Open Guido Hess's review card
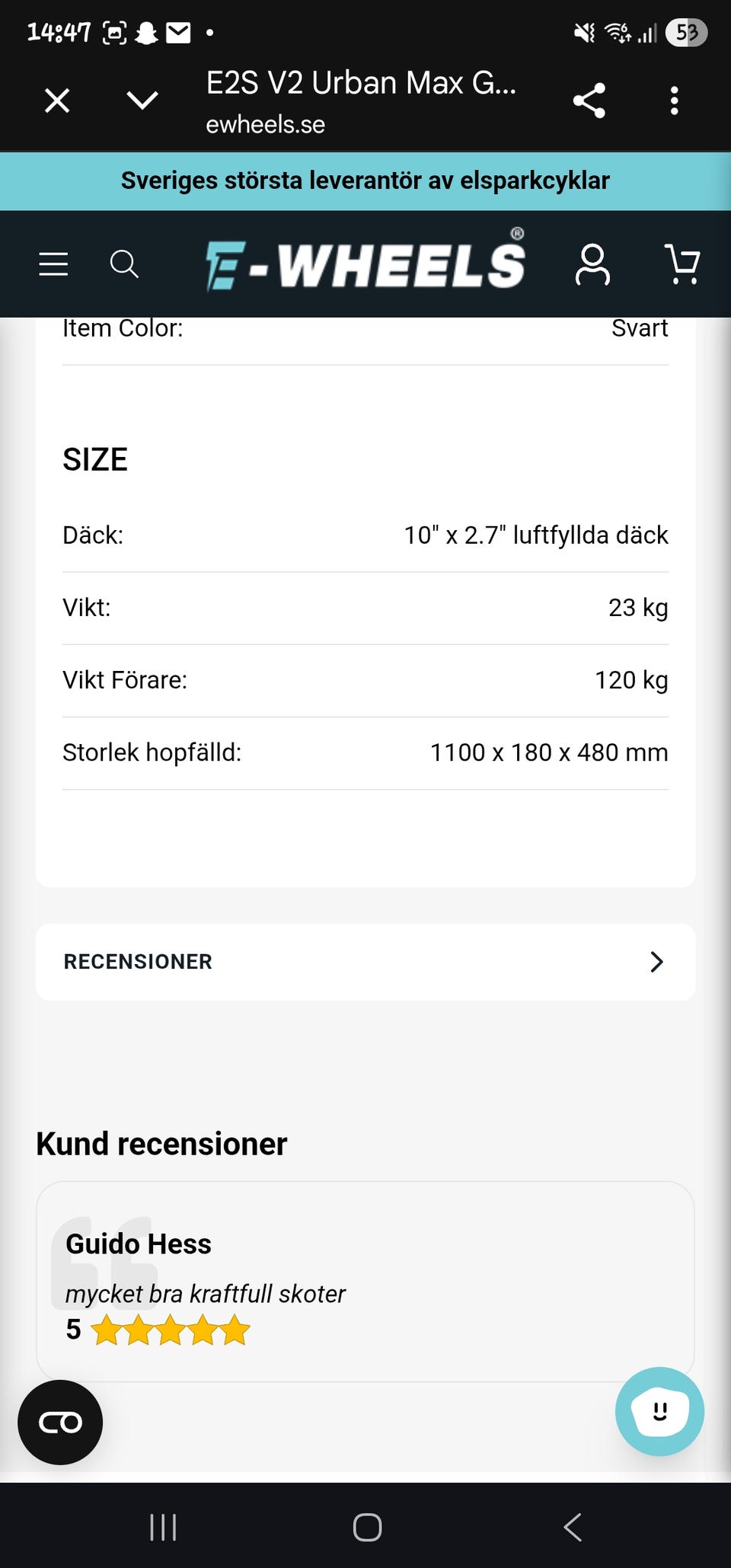This screenshot has height=1568, width=731. tap(365, 1282)
